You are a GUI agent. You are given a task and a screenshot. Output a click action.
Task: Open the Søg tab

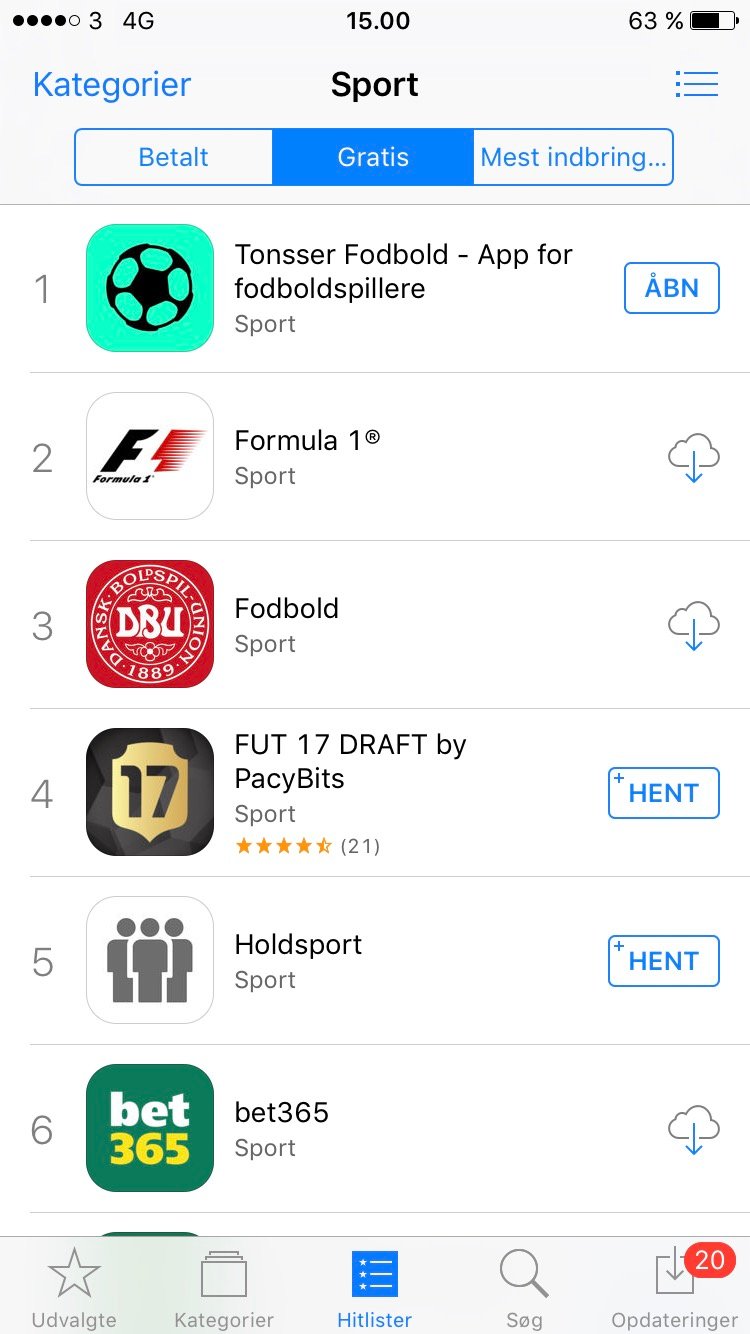click(524, 1288)
